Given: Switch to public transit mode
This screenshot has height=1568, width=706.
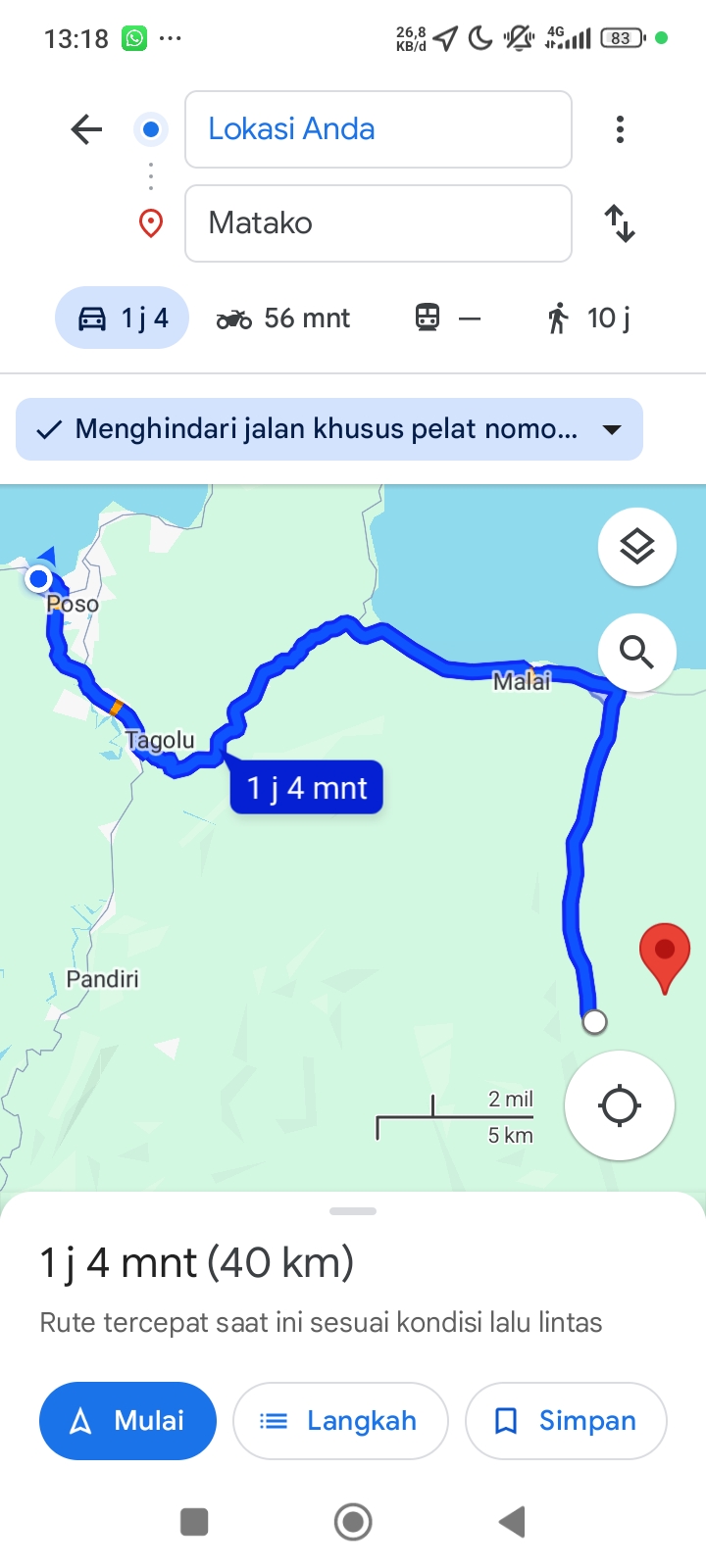Looking at the screenshot, I should click(x=448, y=318).
